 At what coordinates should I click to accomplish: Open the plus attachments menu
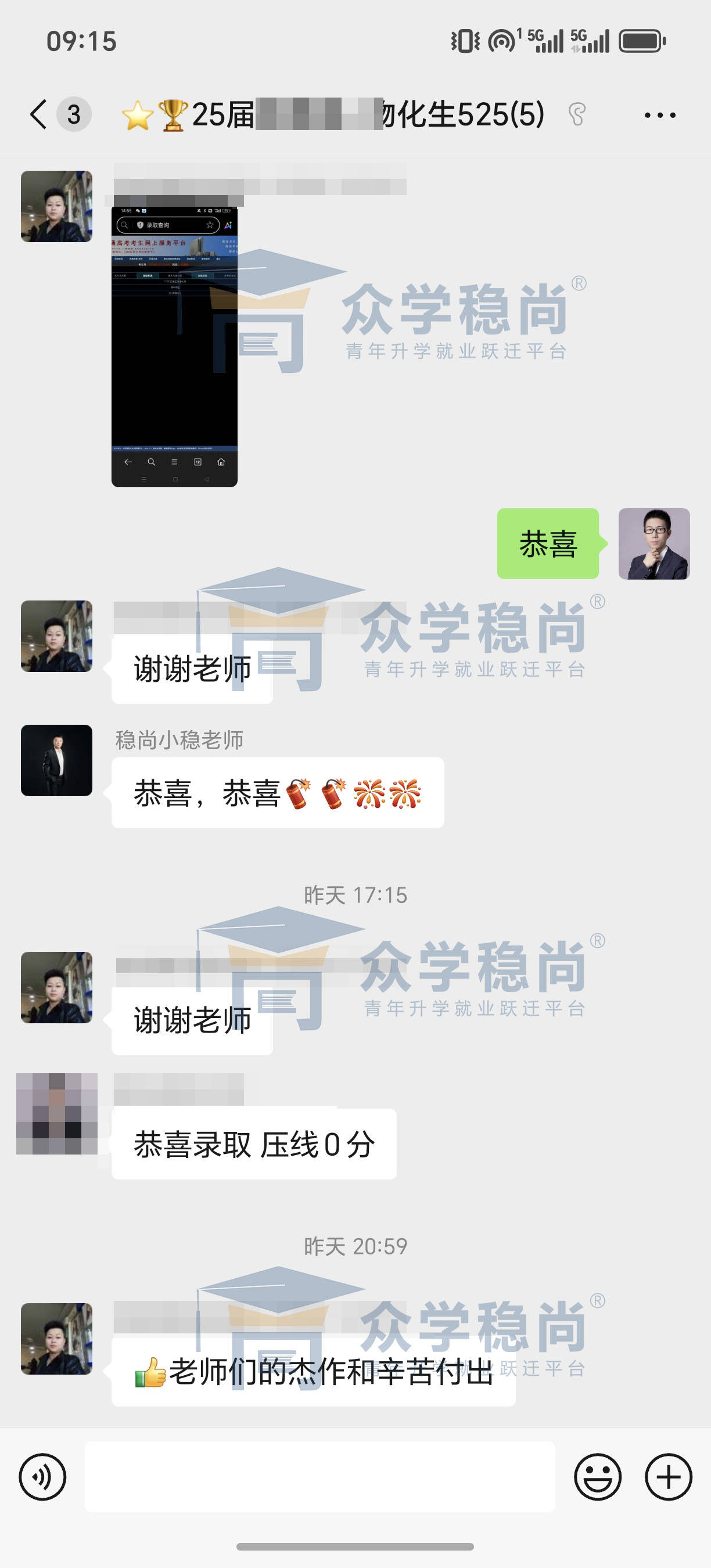click(669, 1477)
